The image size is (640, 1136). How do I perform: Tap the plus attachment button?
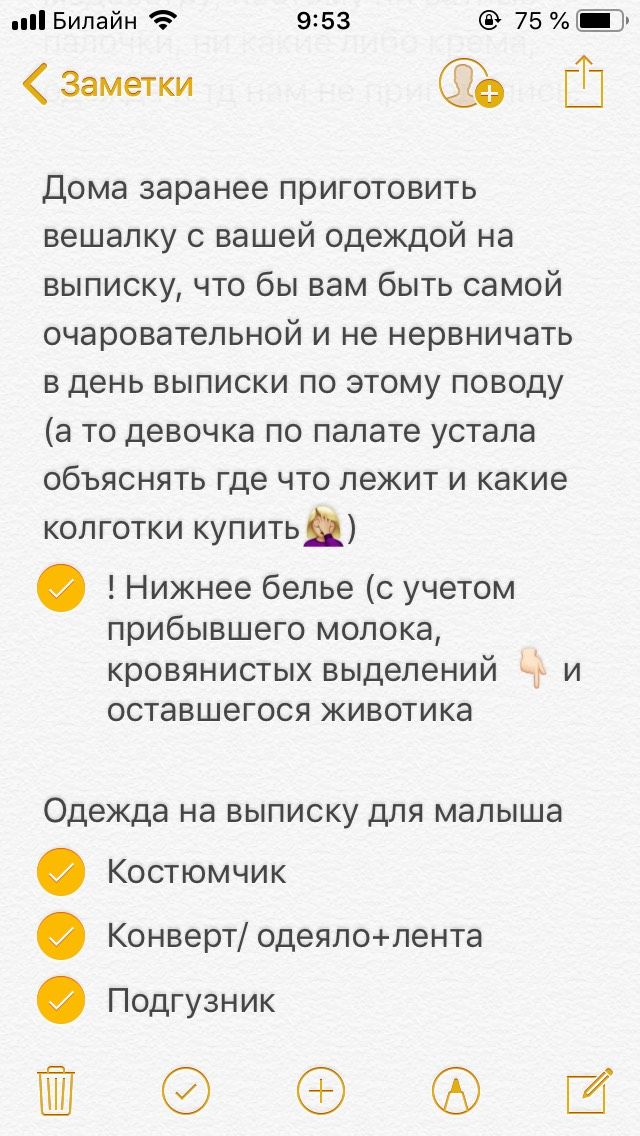pyautogui.click(x=320, y=1090)
